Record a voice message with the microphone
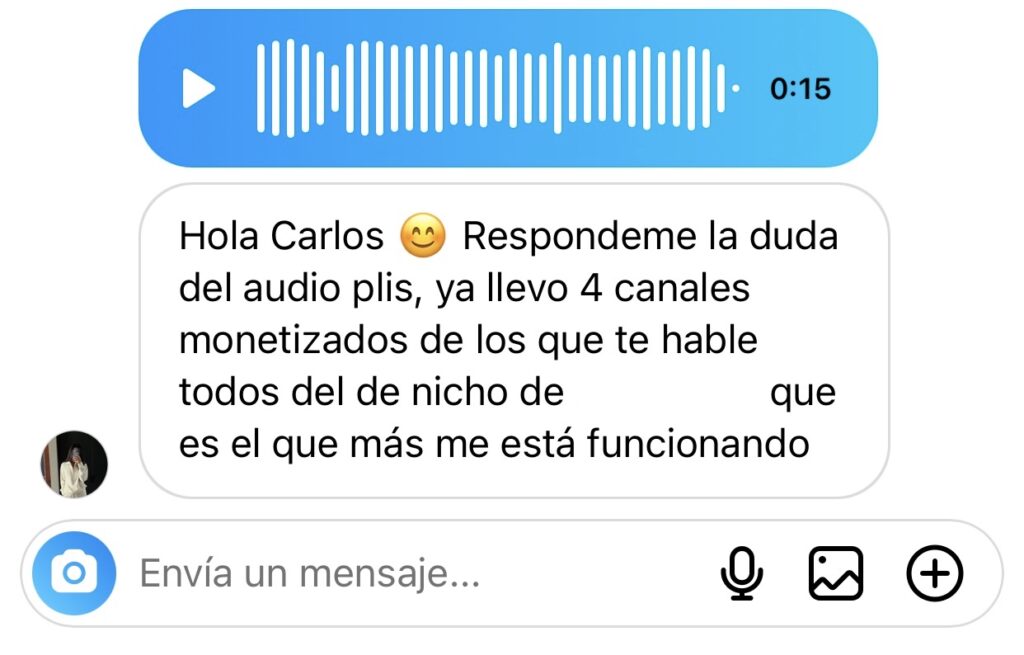This screenshot has width=1024, height=655. (741, 574)
